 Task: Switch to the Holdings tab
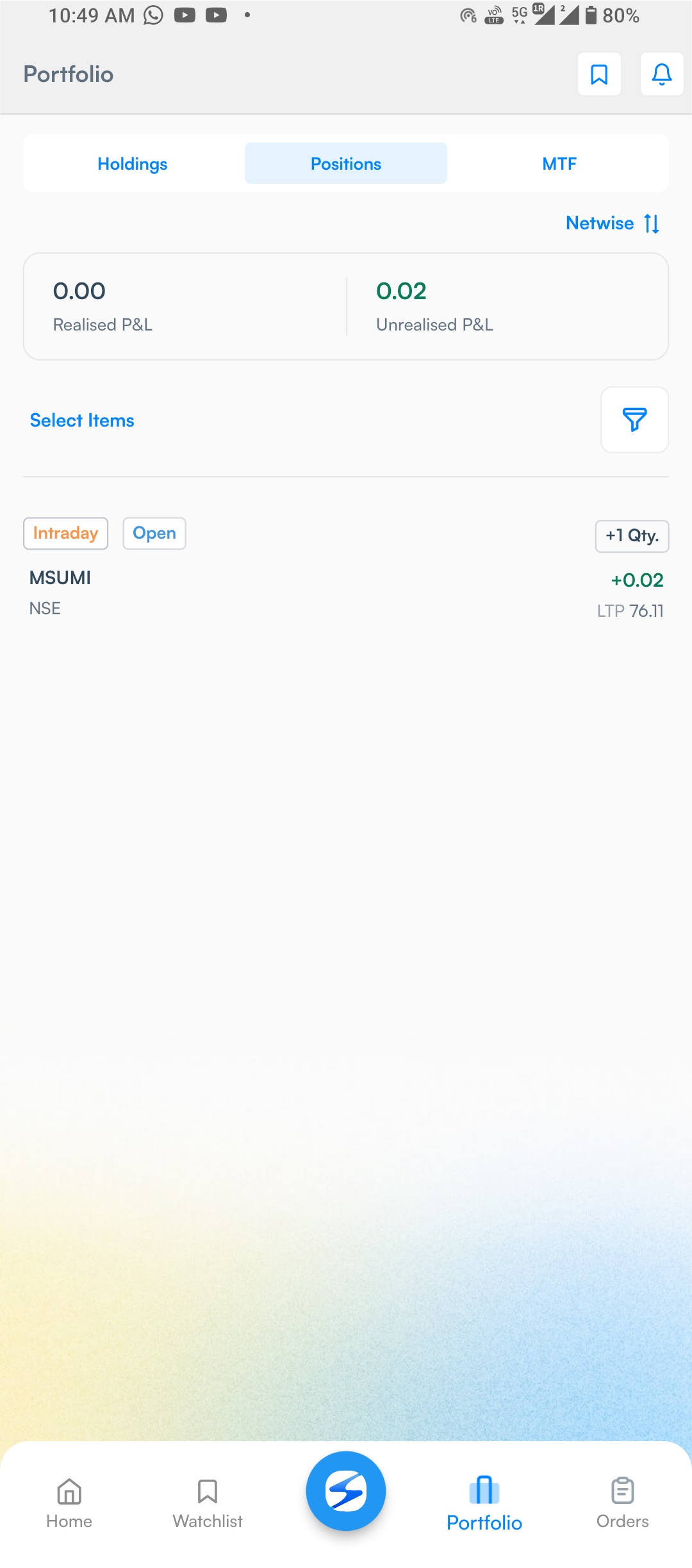coord(133,163)
